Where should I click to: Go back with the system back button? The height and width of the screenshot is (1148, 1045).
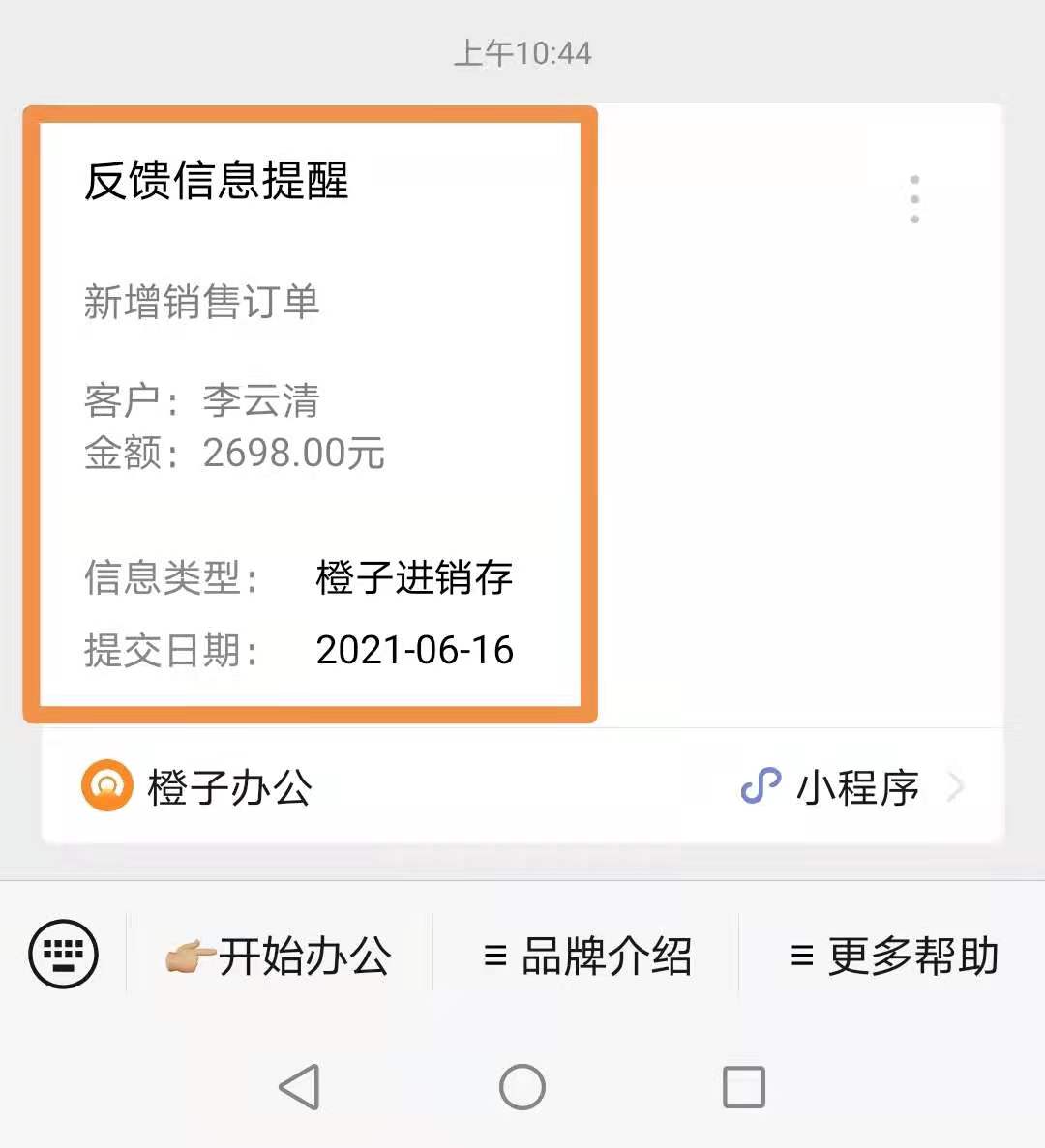[299, 1087]
